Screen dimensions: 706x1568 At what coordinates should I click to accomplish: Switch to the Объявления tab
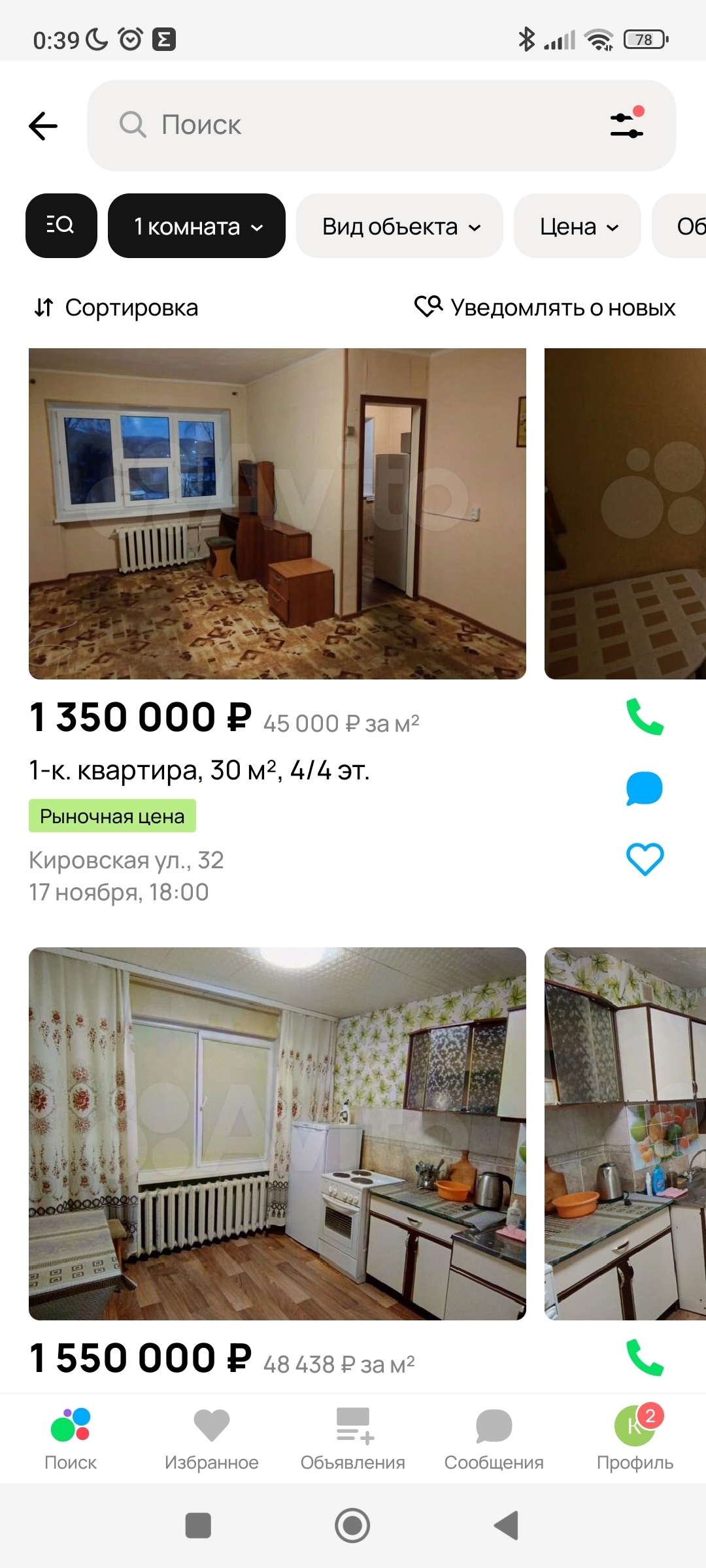353,1439
